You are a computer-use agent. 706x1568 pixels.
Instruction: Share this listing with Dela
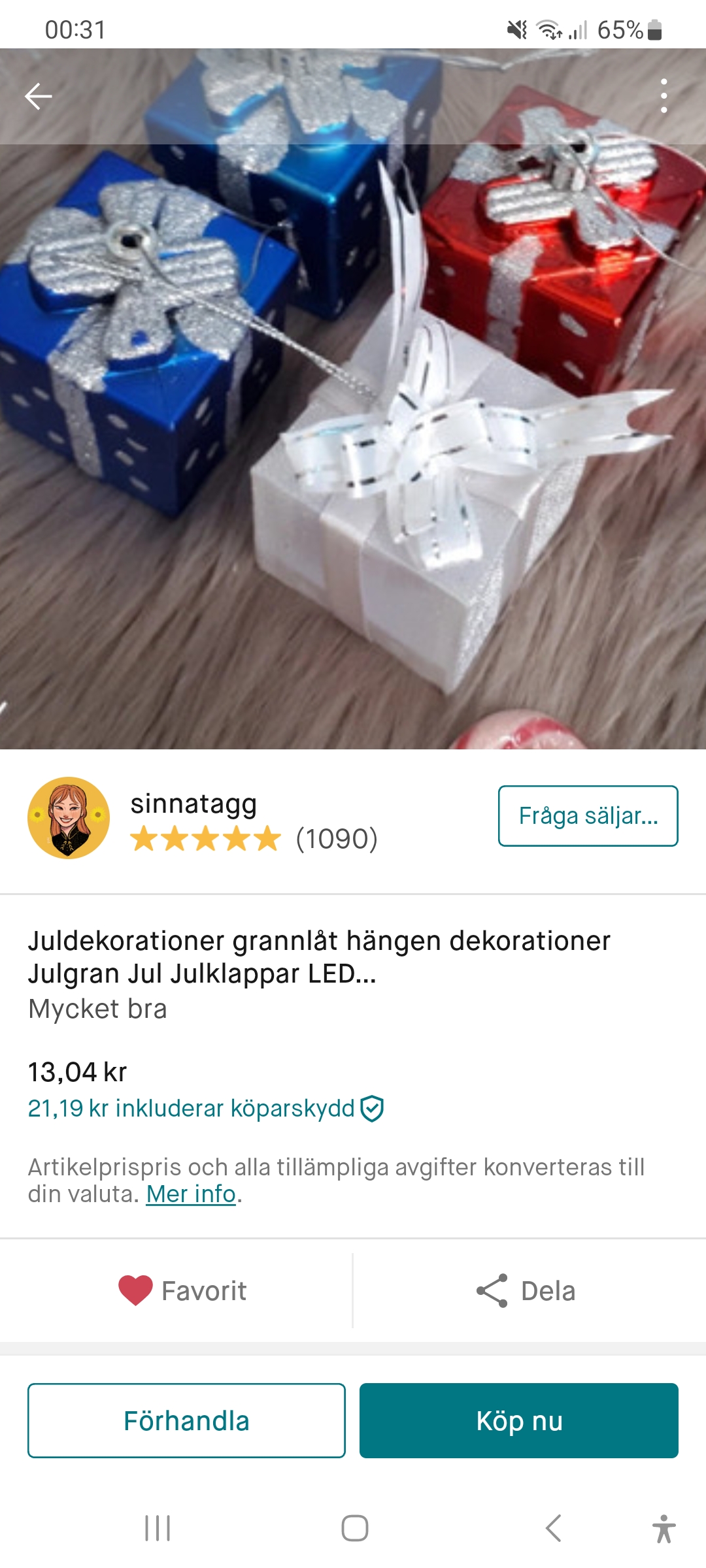click(526, 1291)
